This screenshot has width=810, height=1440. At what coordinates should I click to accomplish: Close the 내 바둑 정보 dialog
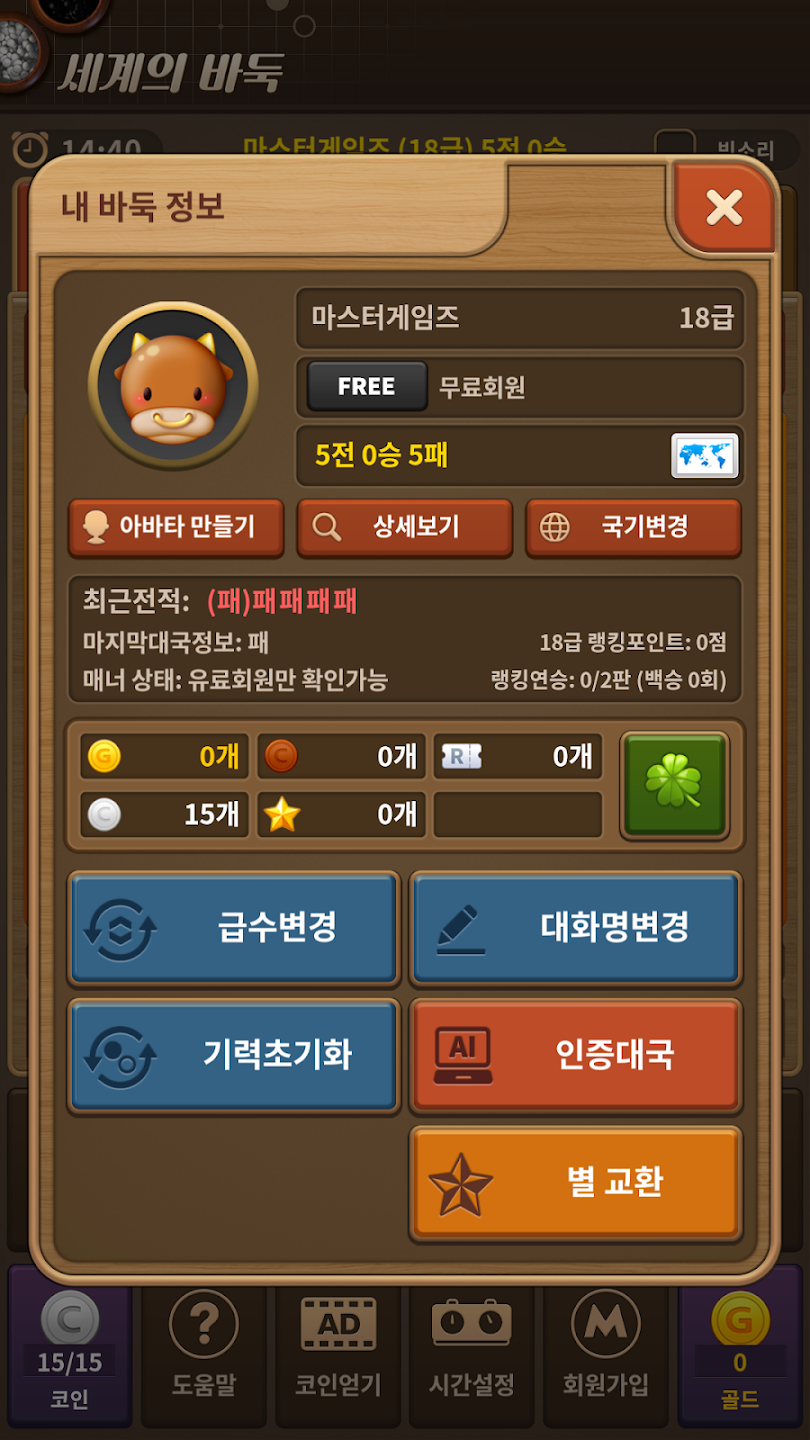point(724,208)
